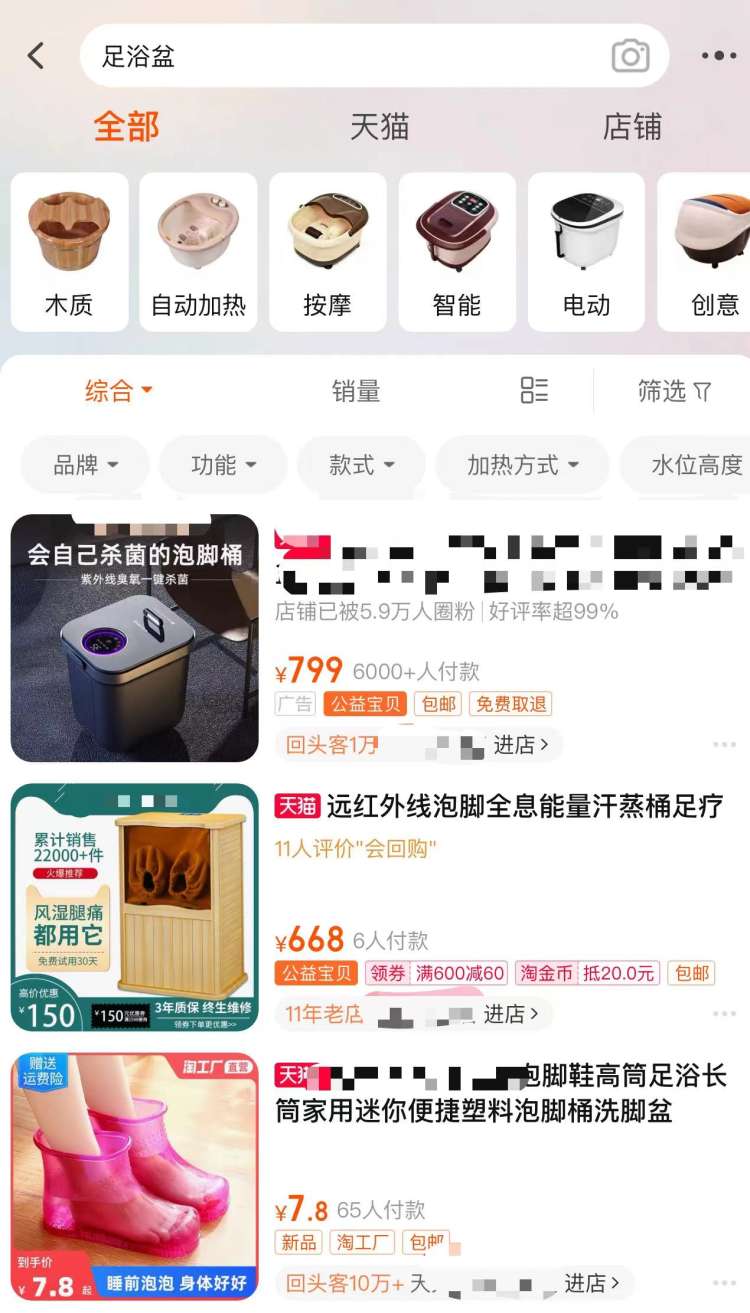Viewport: 750px width, 1313px height.
Task: Sort results by 销量
Action: [356, 391]
